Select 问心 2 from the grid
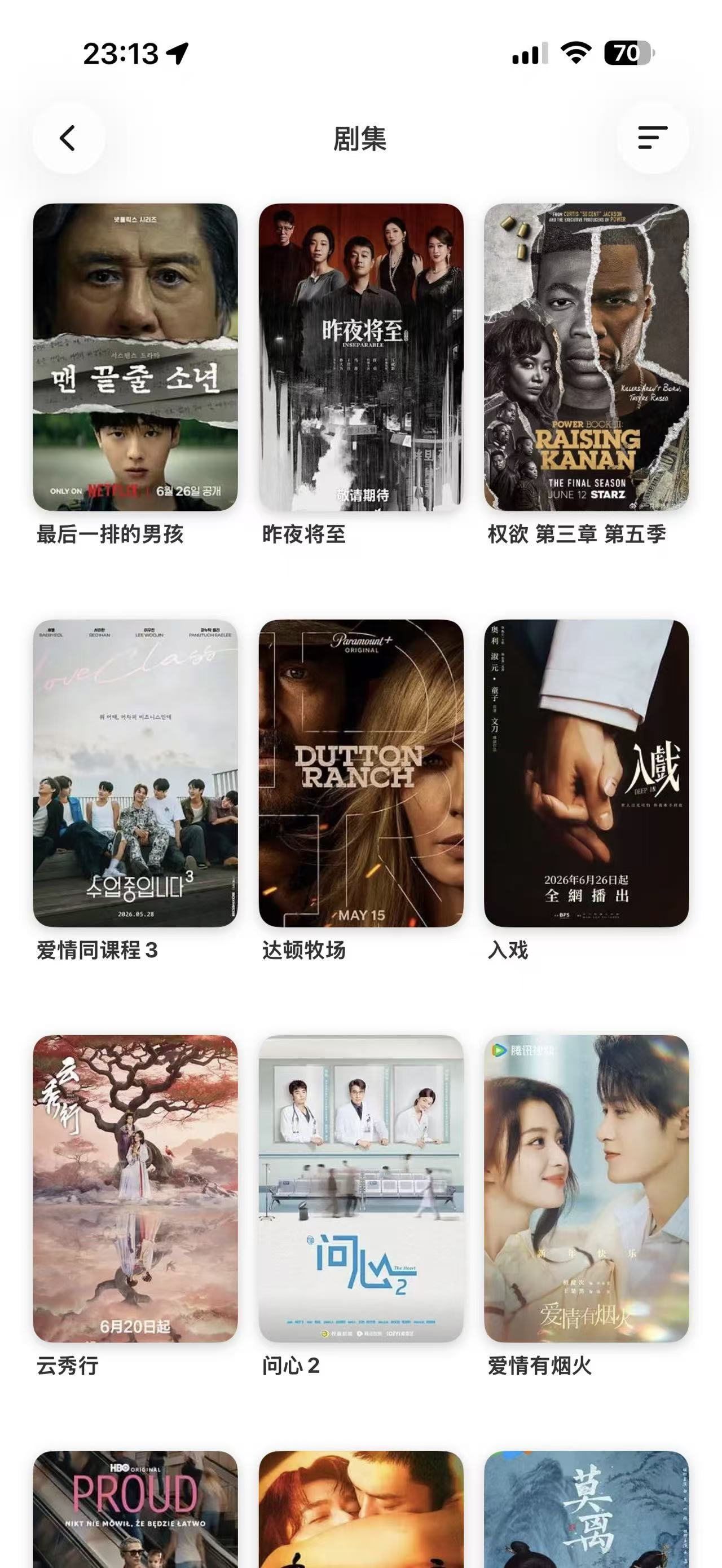Screen dimensions: 722x1568 click(x=361, y=1189)
